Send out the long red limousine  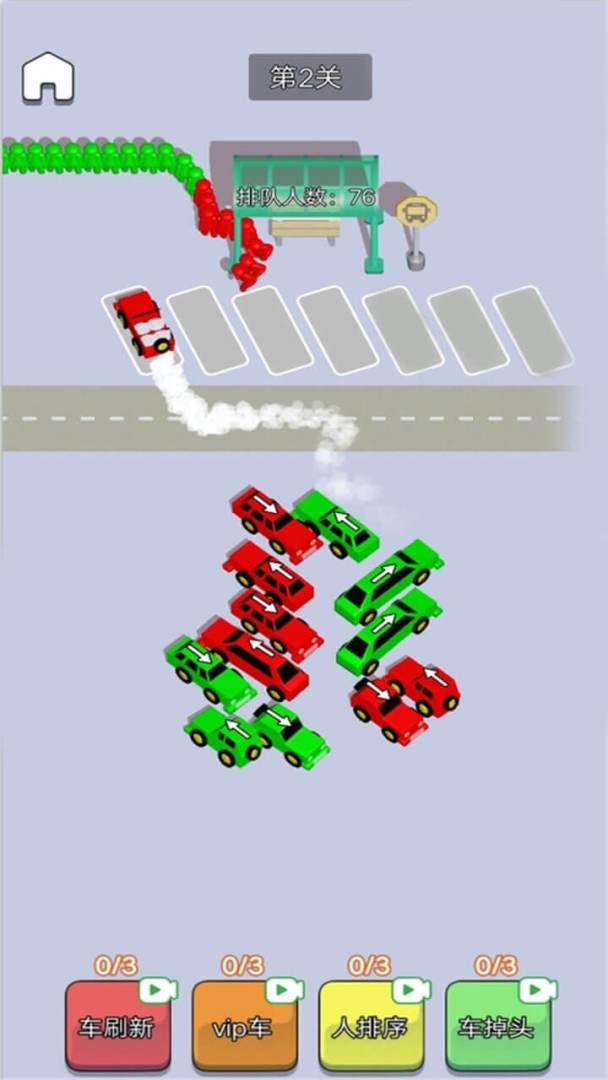coord(253,657)
